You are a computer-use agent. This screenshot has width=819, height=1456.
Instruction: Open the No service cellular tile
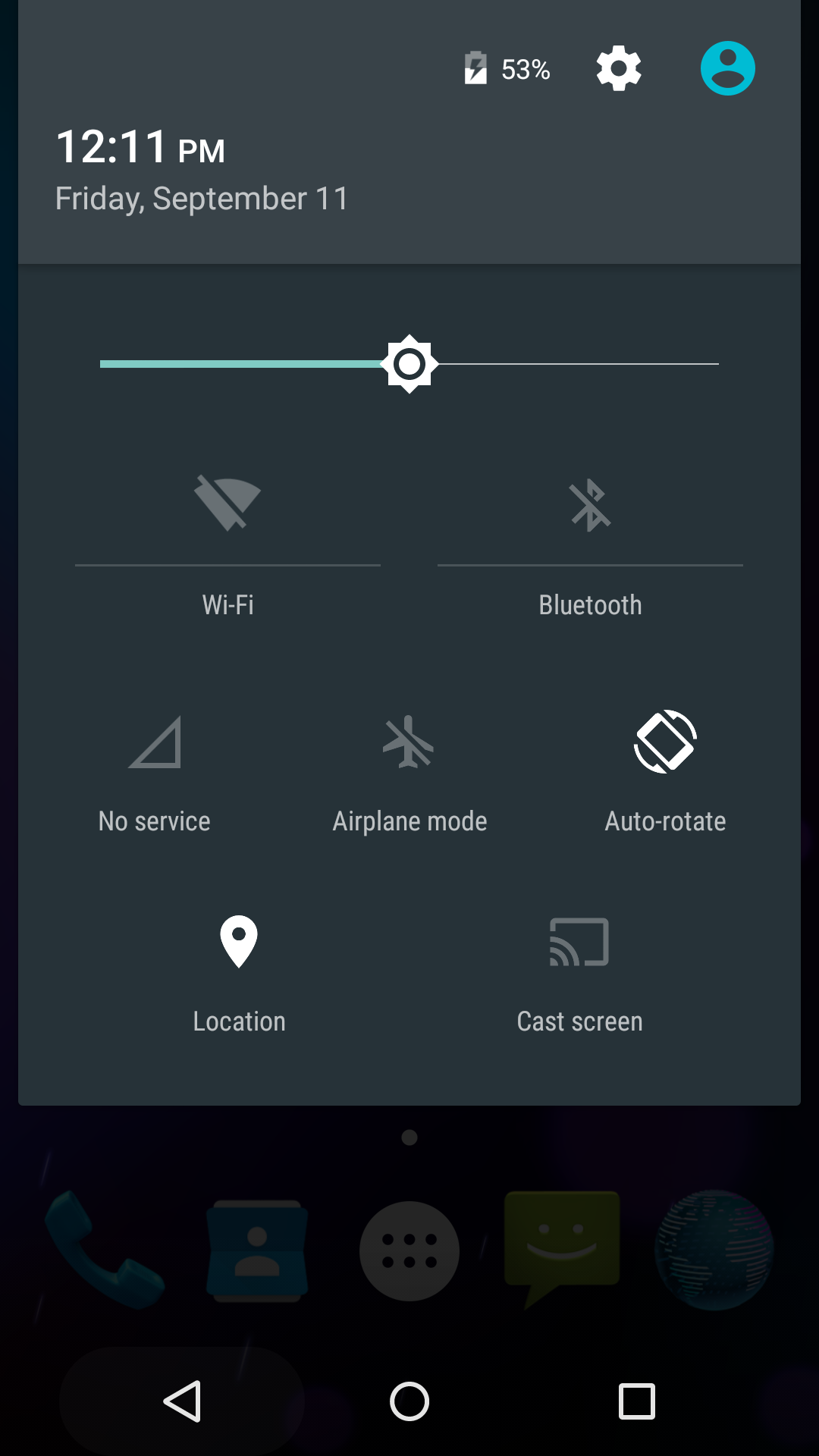tap(155, 773)
